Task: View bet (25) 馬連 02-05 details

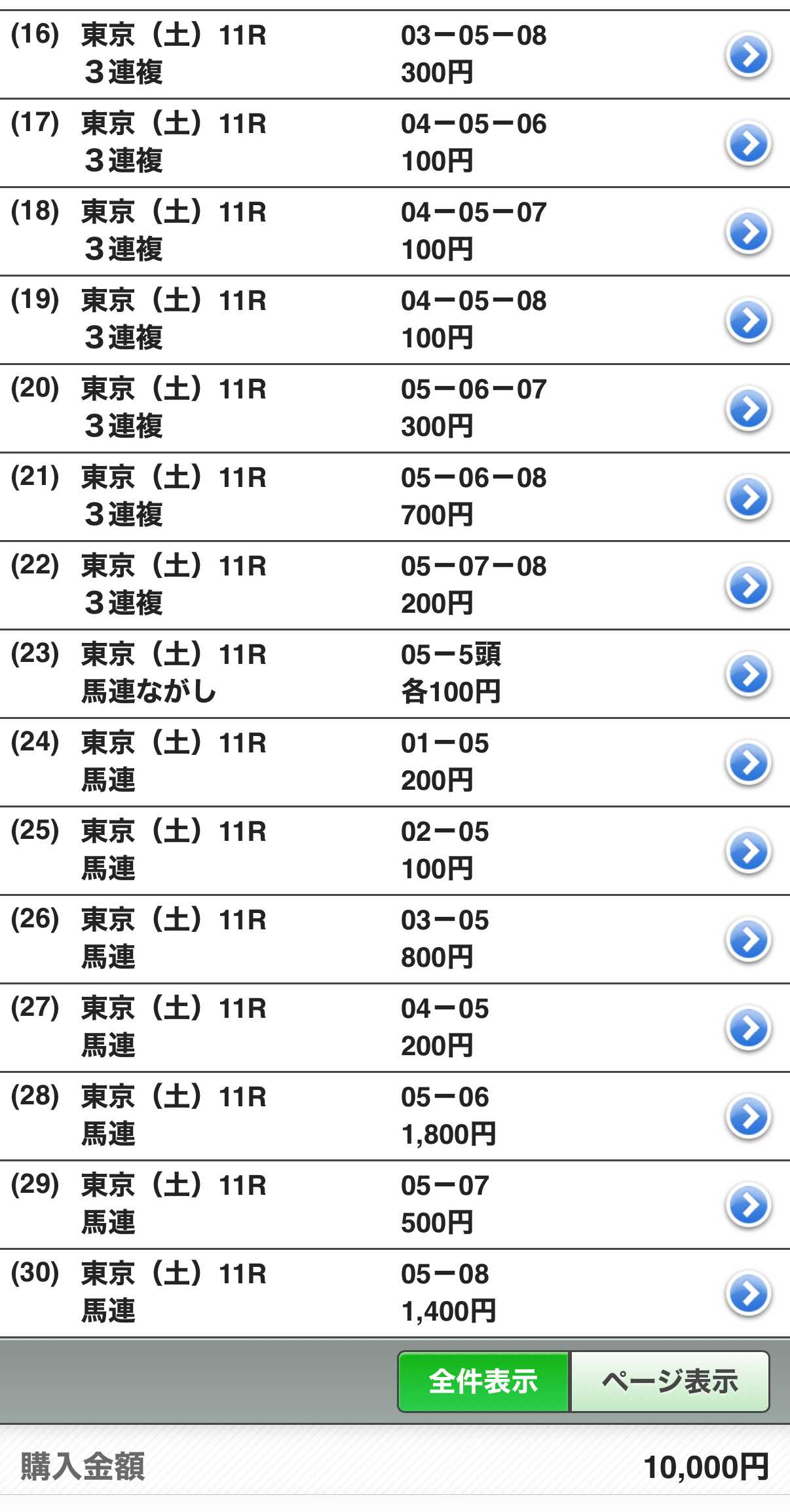Action: click(x=748, y=851)
